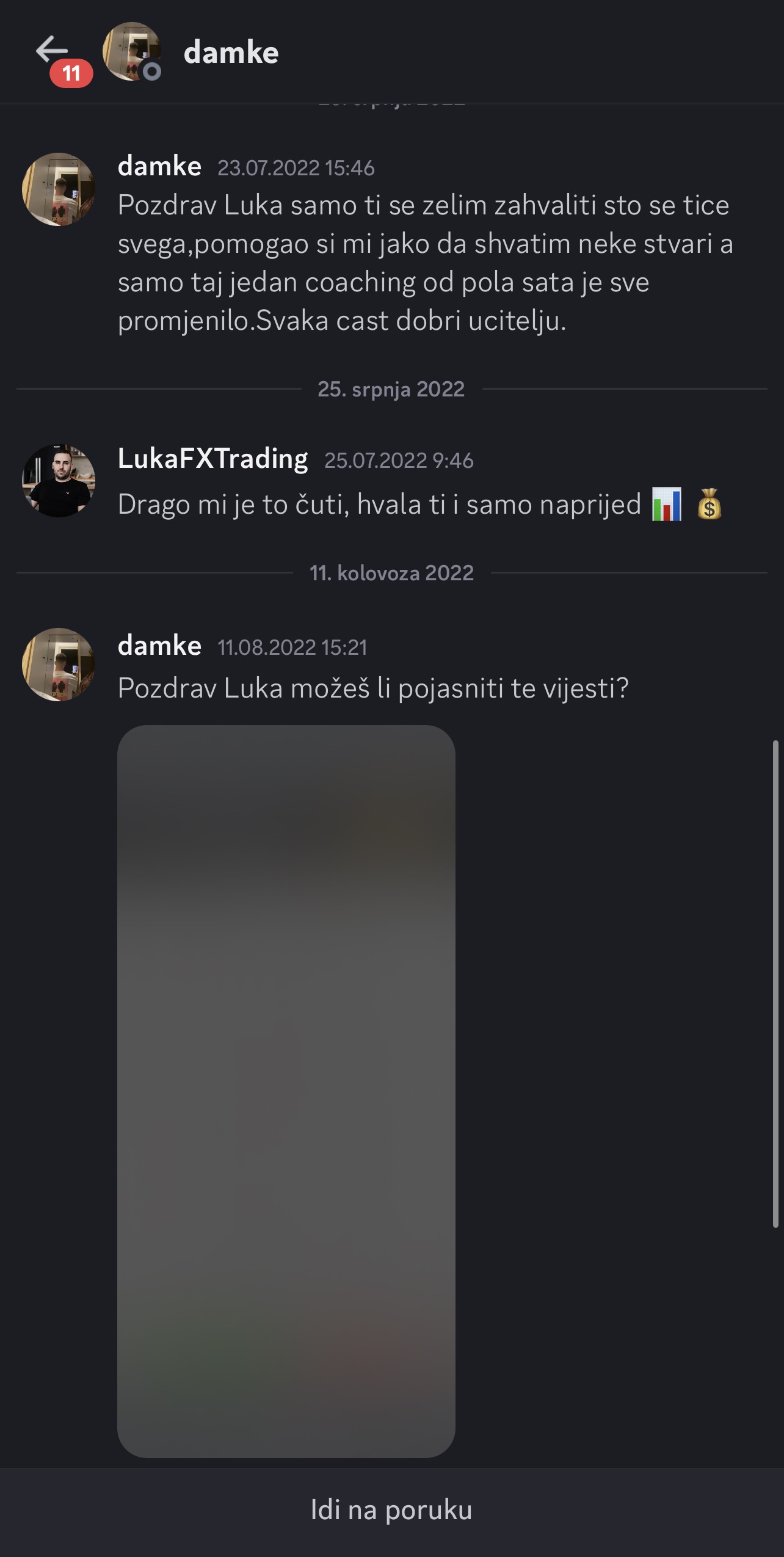
Task: Go back using the arrow icon
Action: coord(52,50)
